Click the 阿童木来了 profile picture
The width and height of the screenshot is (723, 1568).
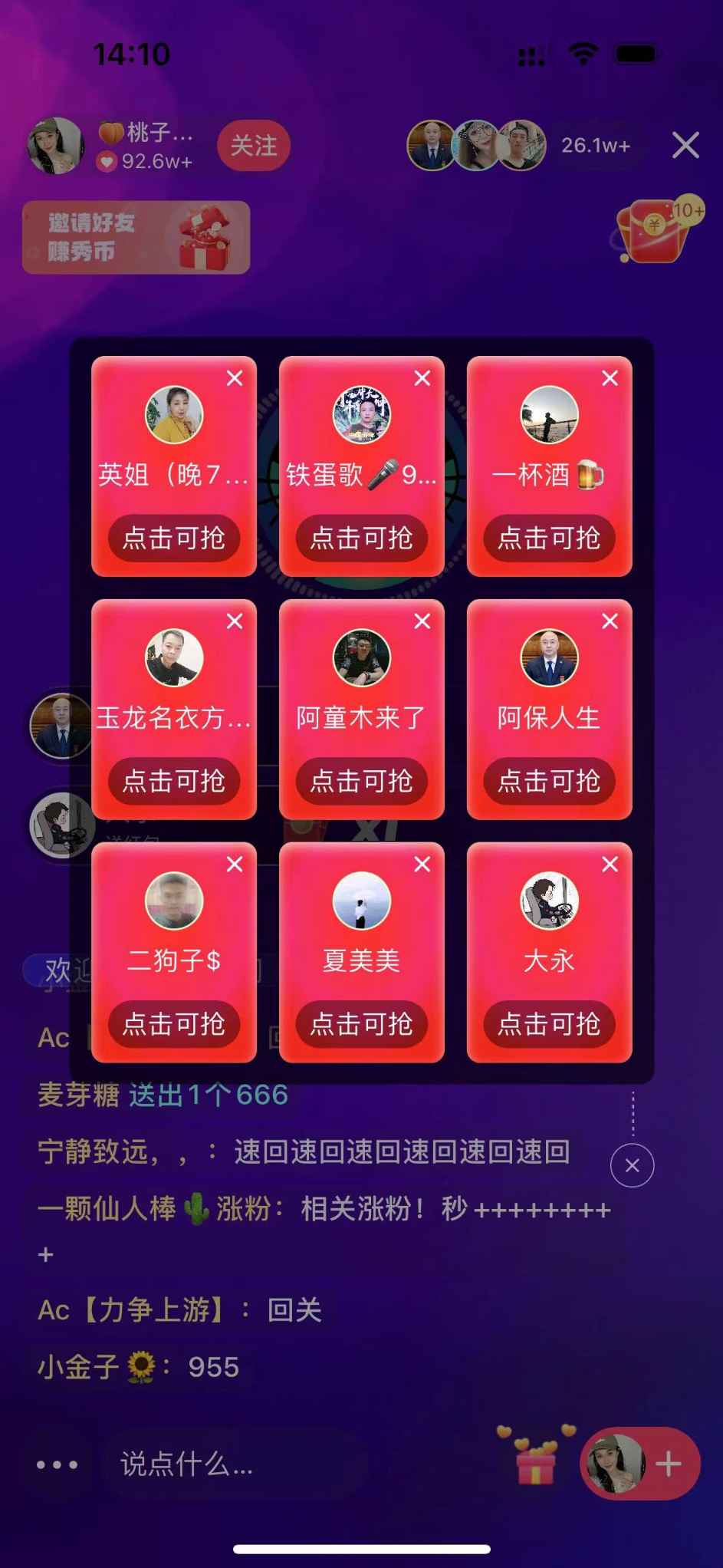coord(361,657)
